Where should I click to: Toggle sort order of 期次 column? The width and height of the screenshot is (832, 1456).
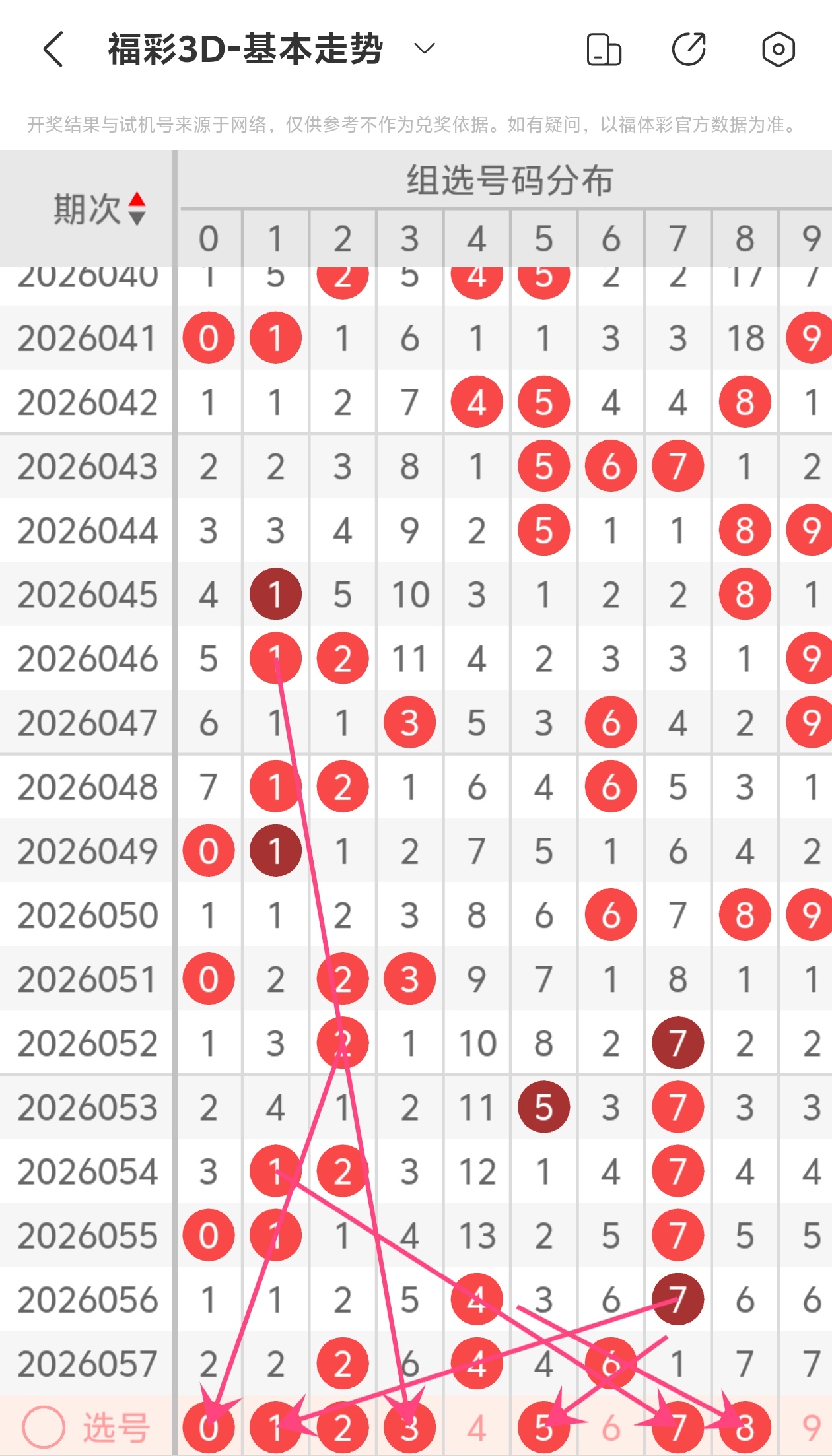[x=137, y=209]
